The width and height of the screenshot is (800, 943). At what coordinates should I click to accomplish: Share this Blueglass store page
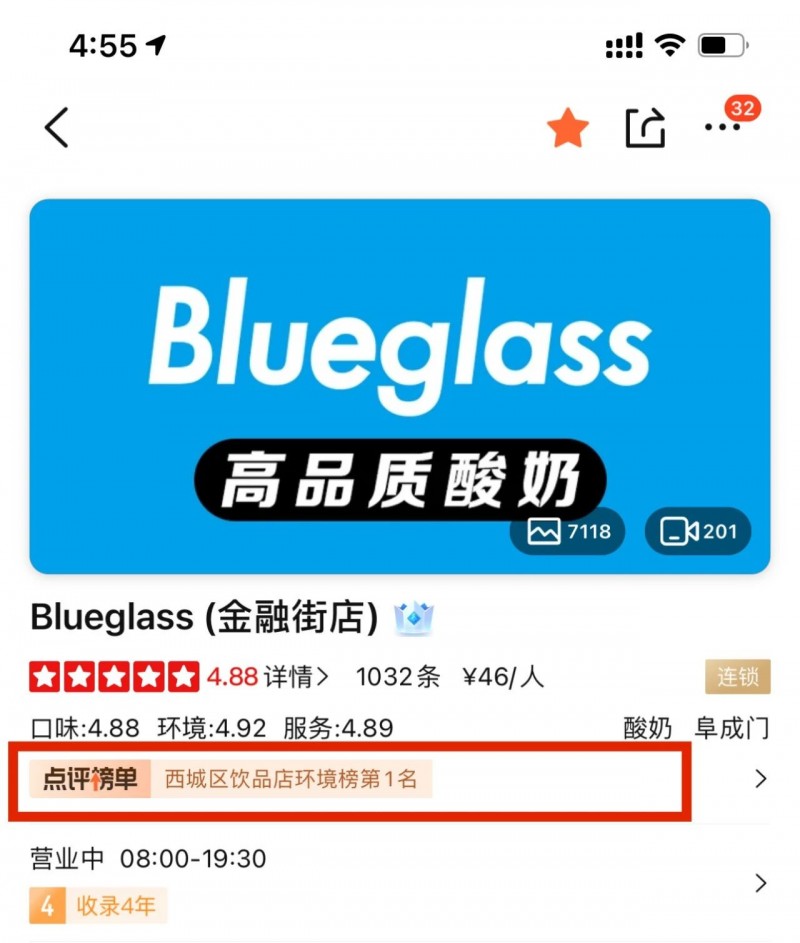tap(645, 128)
